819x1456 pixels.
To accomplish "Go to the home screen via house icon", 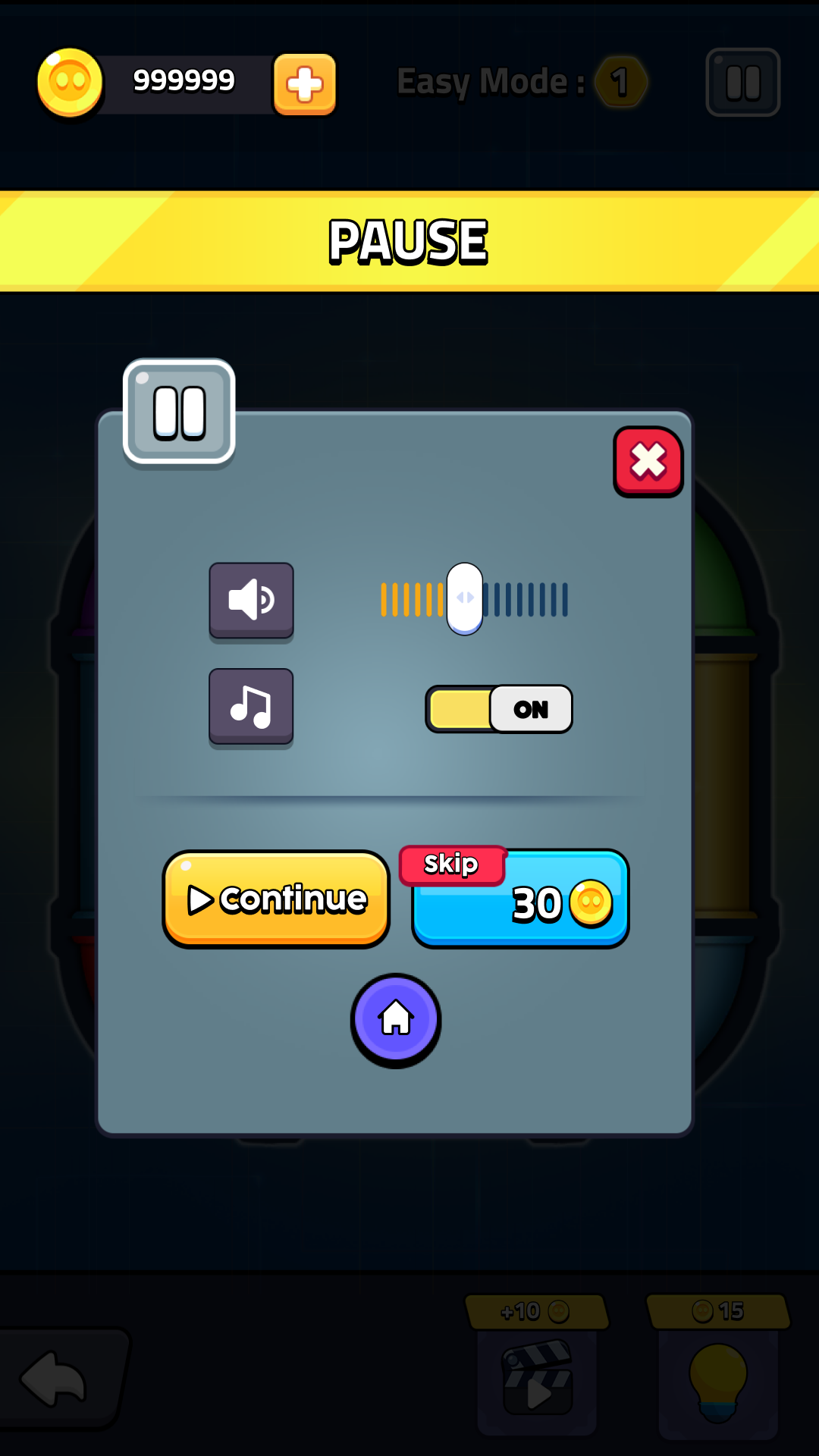I will click(x=396, y=1020).
